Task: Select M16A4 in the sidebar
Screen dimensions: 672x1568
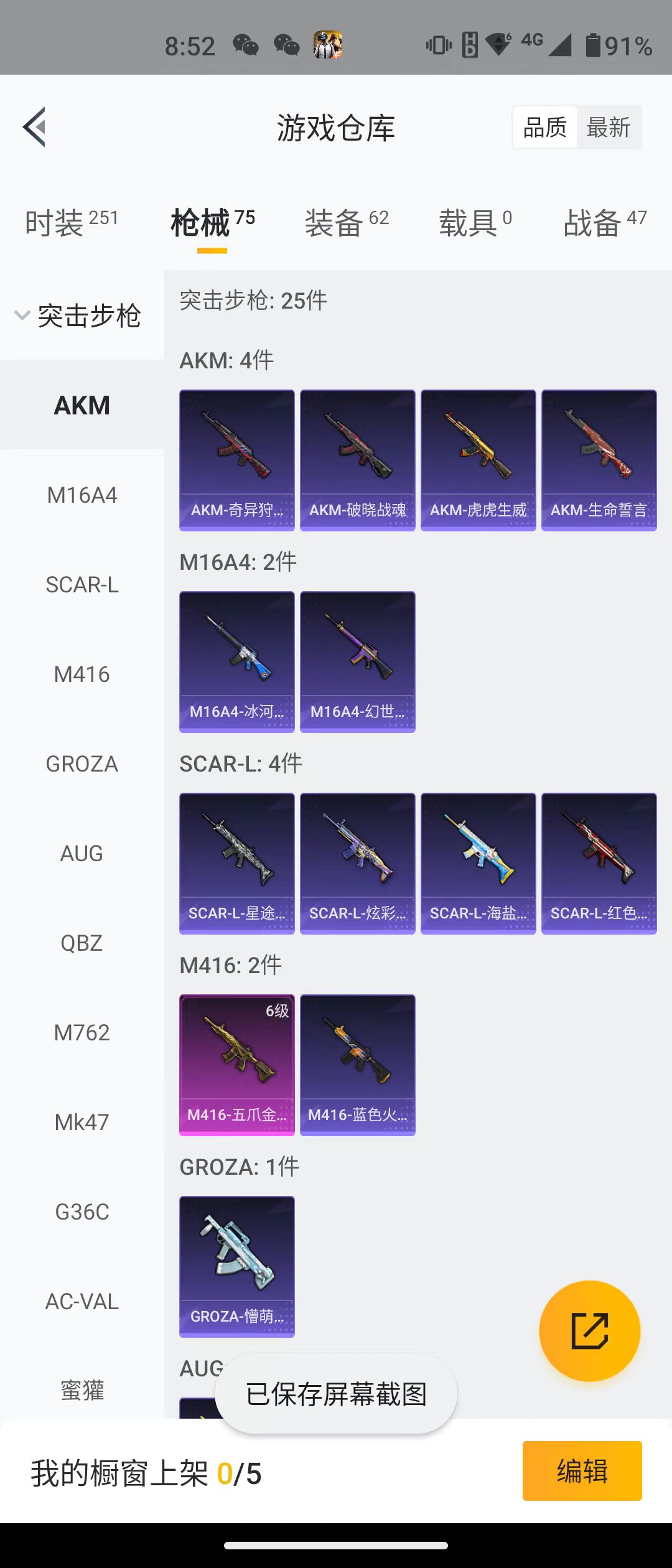Action: [x=82, y=495]
